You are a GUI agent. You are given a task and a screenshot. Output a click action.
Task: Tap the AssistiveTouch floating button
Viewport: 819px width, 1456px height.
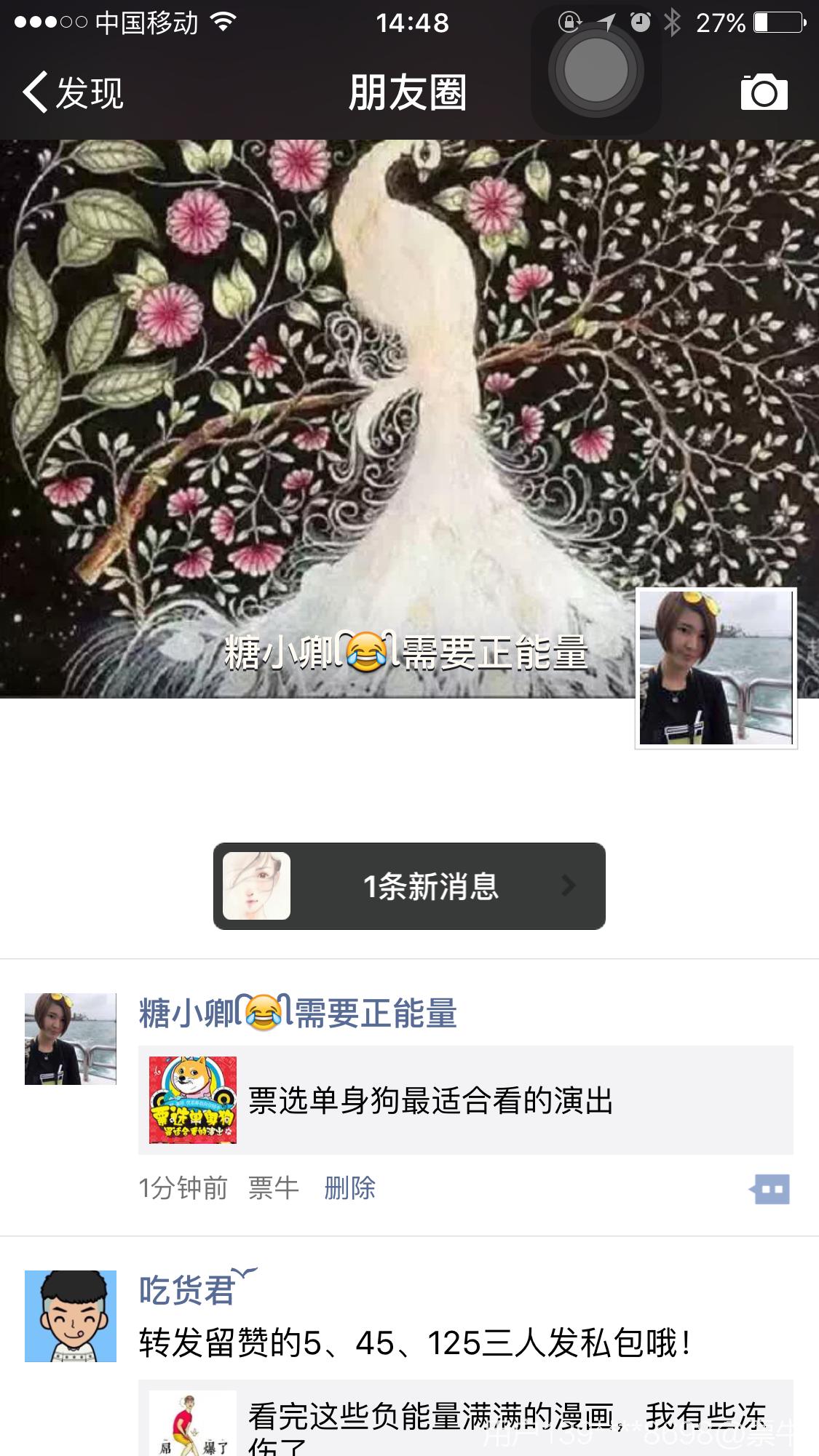(596, 71)
